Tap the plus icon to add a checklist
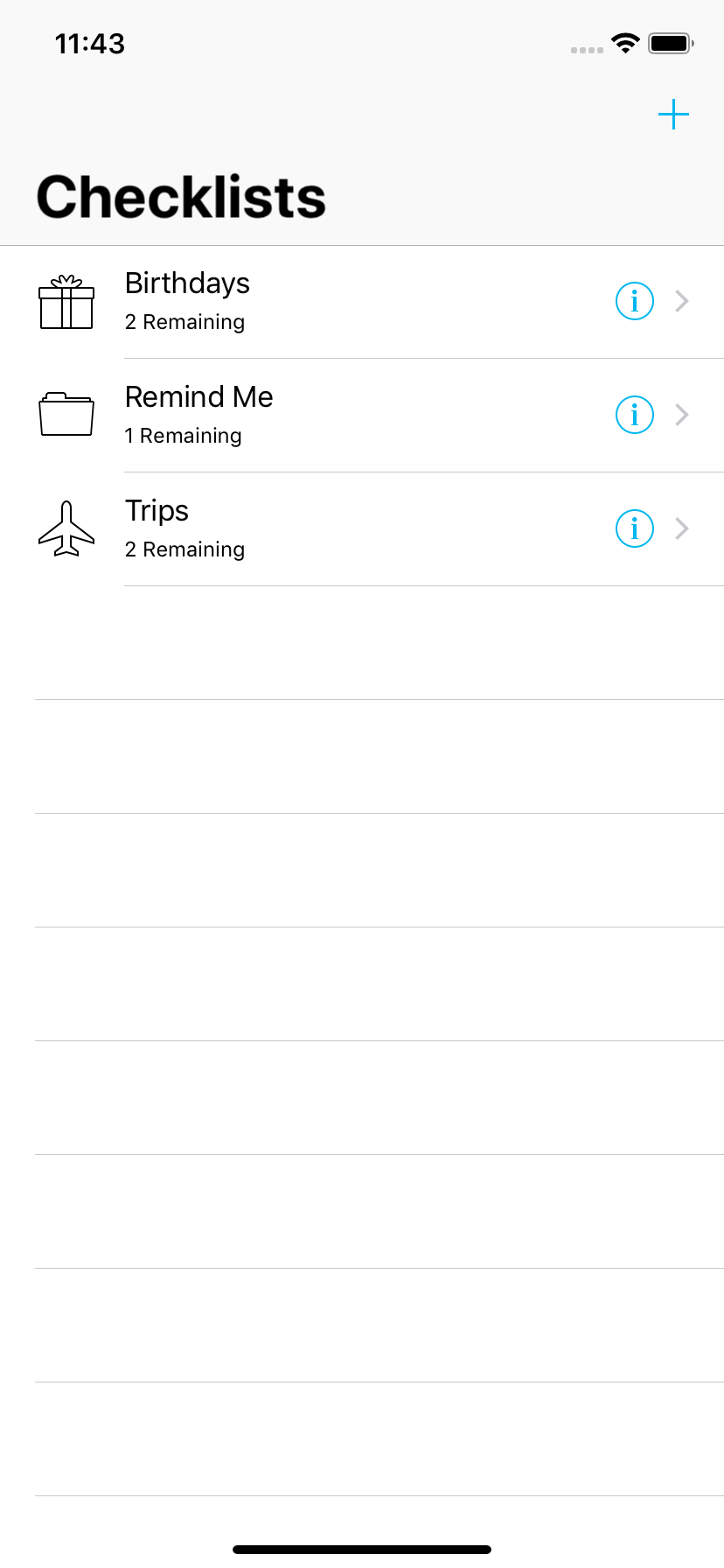This screenshot has width=724, height=1568. [x=673, y=114]
